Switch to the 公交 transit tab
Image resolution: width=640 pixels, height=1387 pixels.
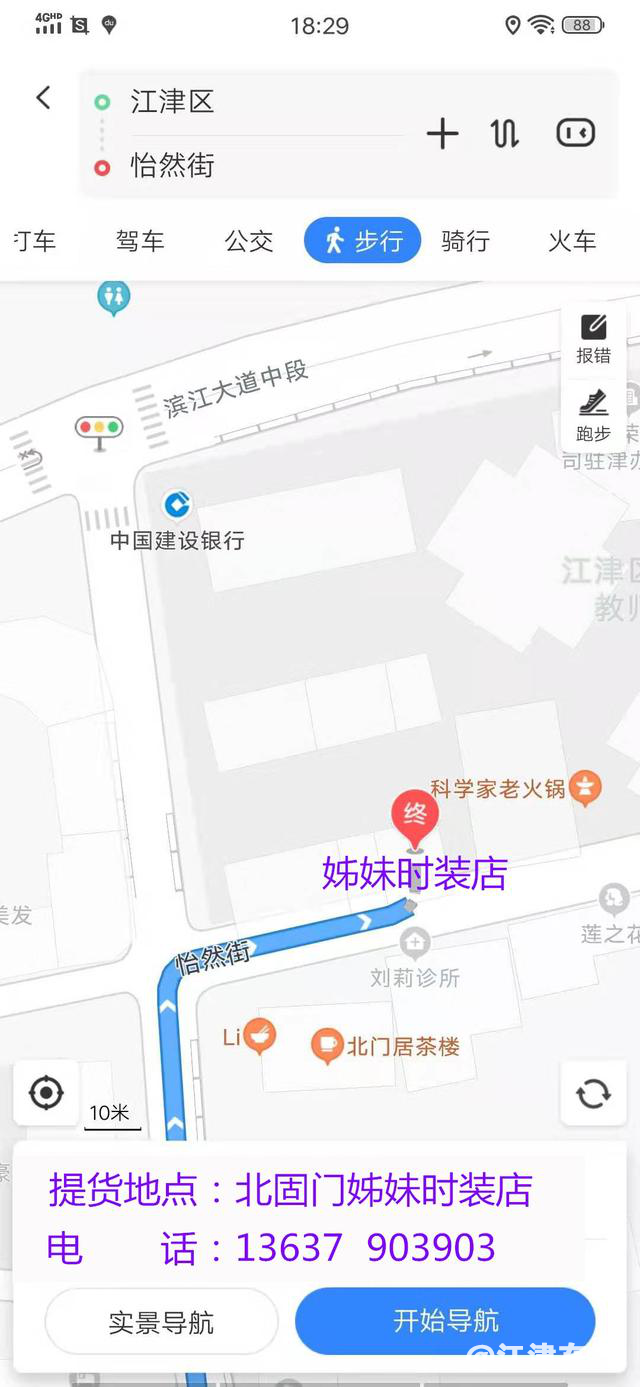248,241
